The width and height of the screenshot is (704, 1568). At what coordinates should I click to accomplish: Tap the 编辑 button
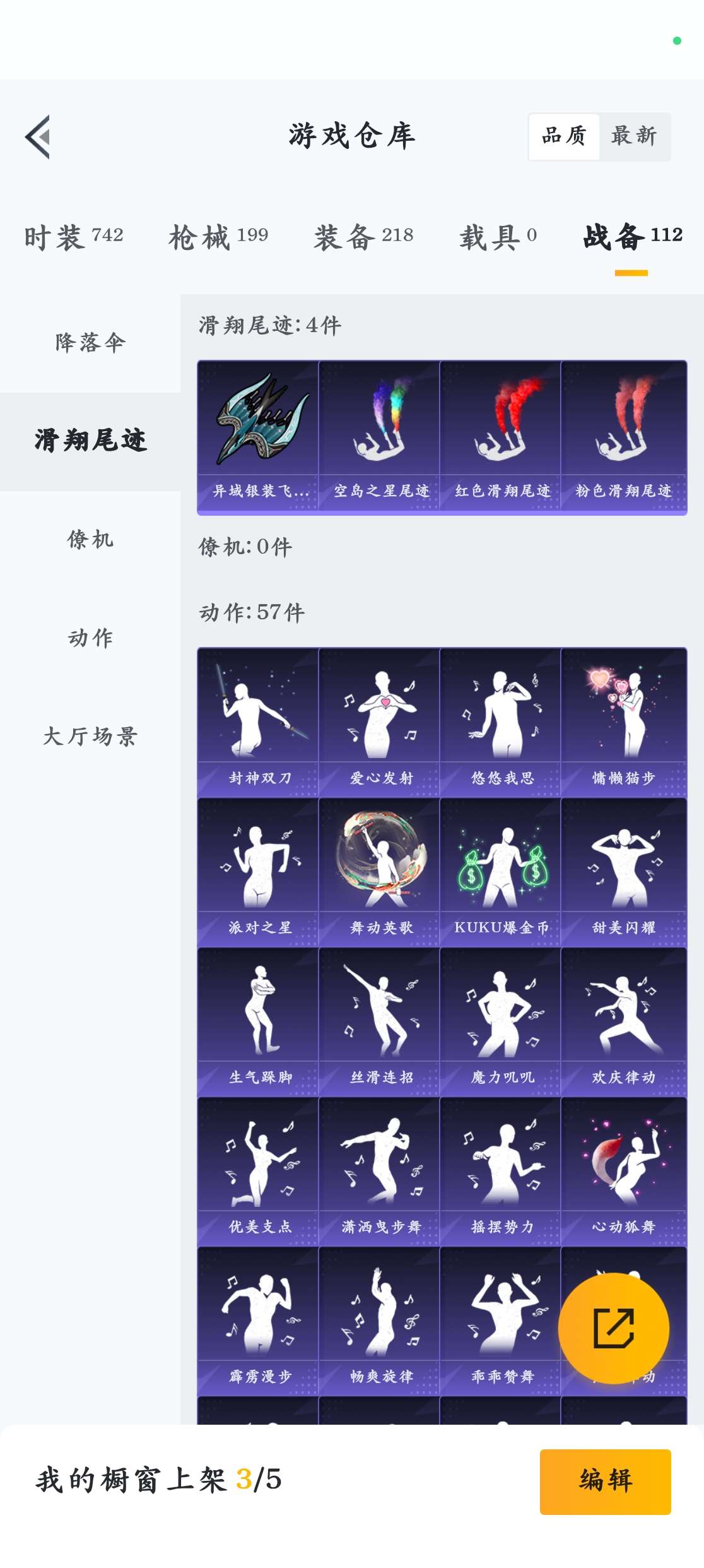605,1481
